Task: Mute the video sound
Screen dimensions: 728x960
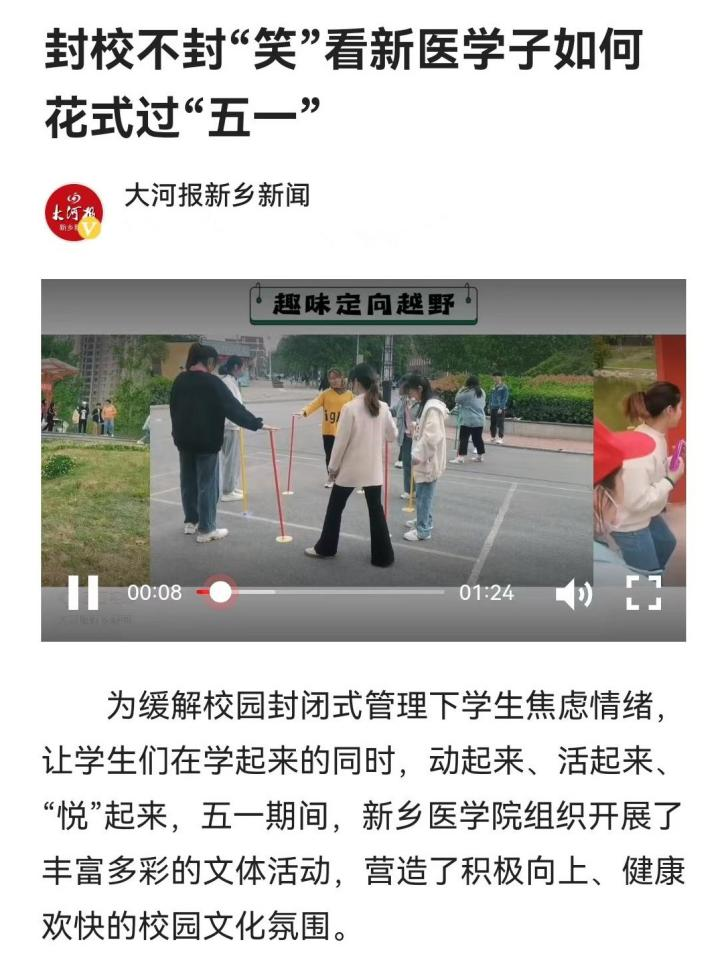Action: click(x=573, y=594)
